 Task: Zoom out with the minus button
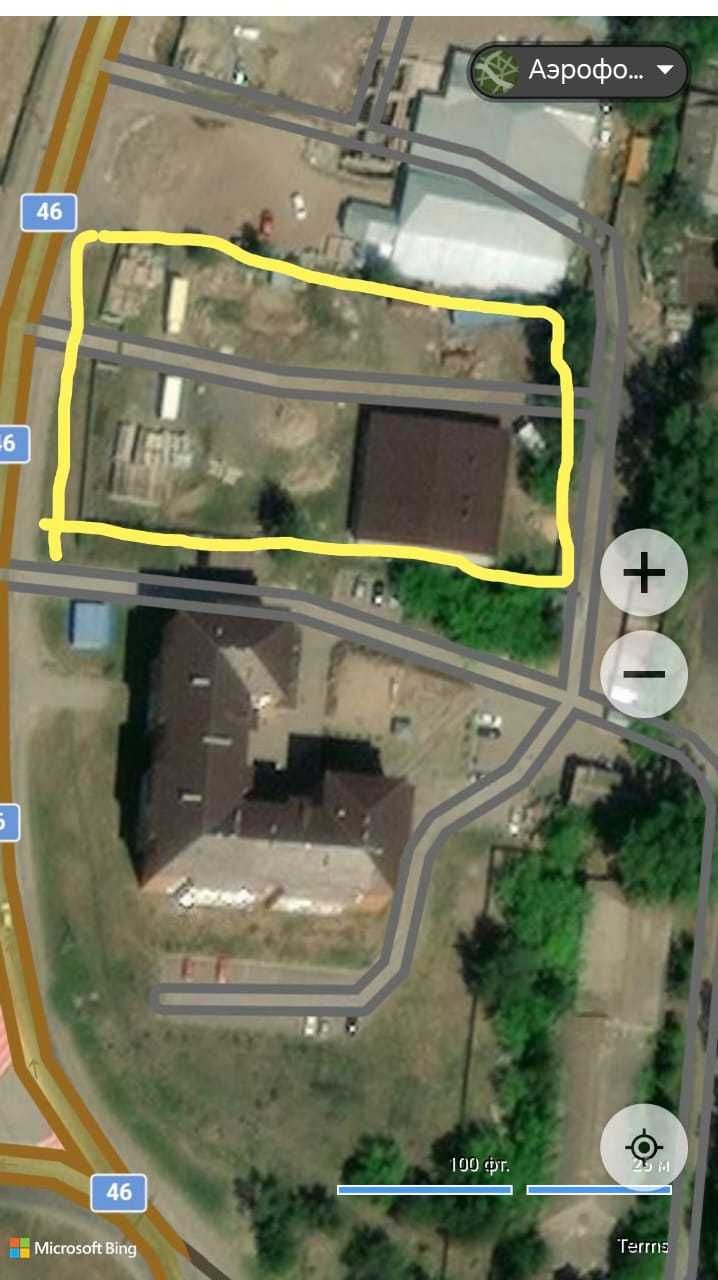tap(644, 673)
